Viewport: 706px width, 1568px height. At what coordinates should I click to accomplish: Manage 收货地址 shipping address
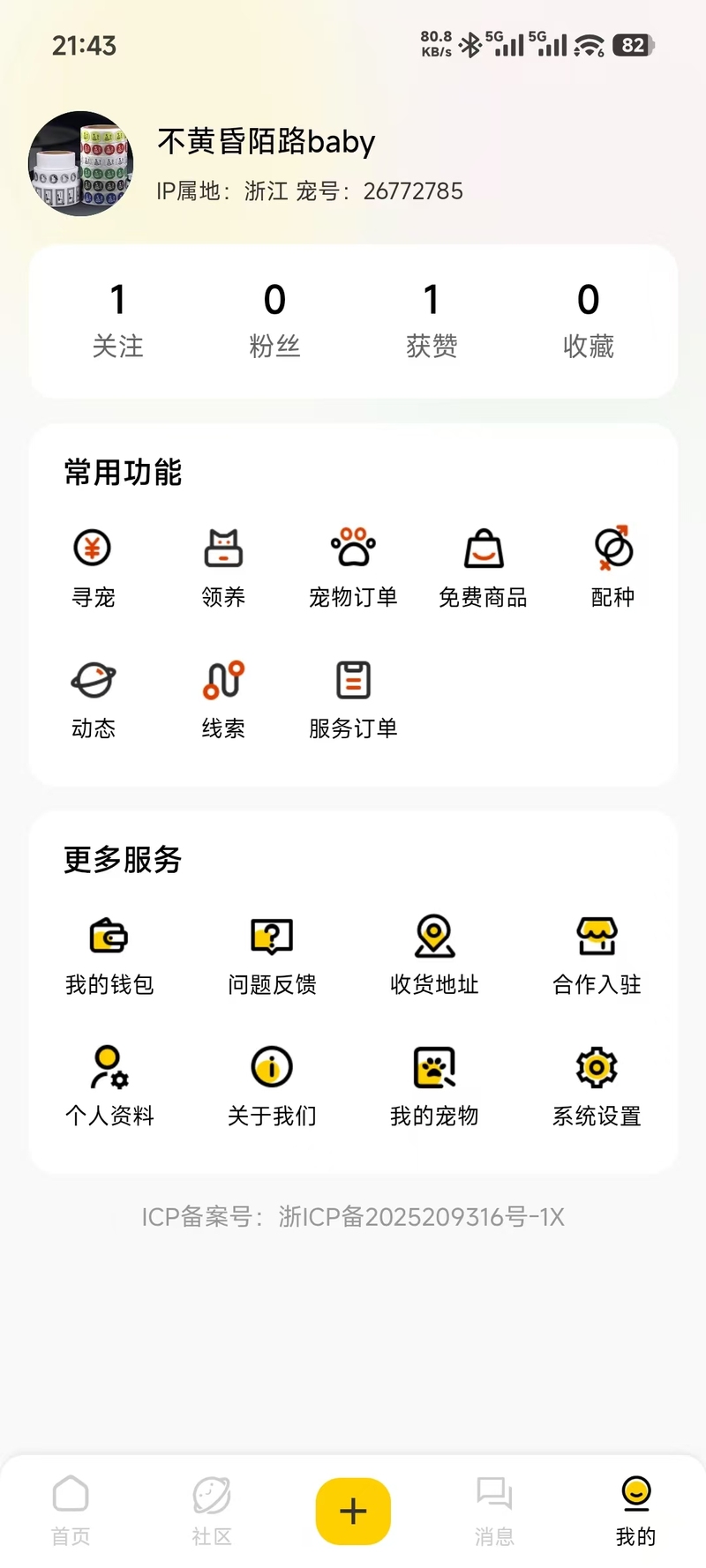434,956
